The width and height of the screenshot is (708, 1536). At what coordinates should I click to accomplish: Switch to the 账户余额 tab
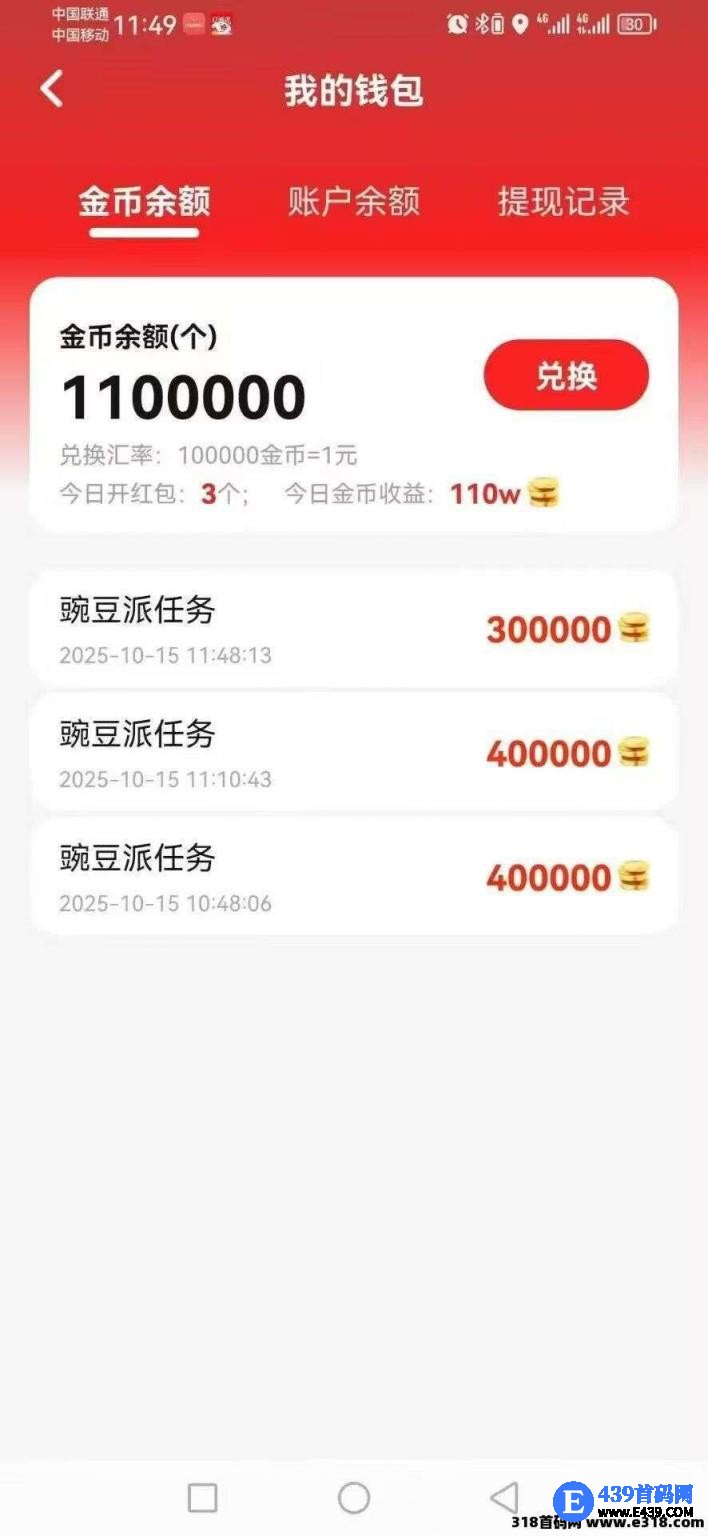[354, 202]
